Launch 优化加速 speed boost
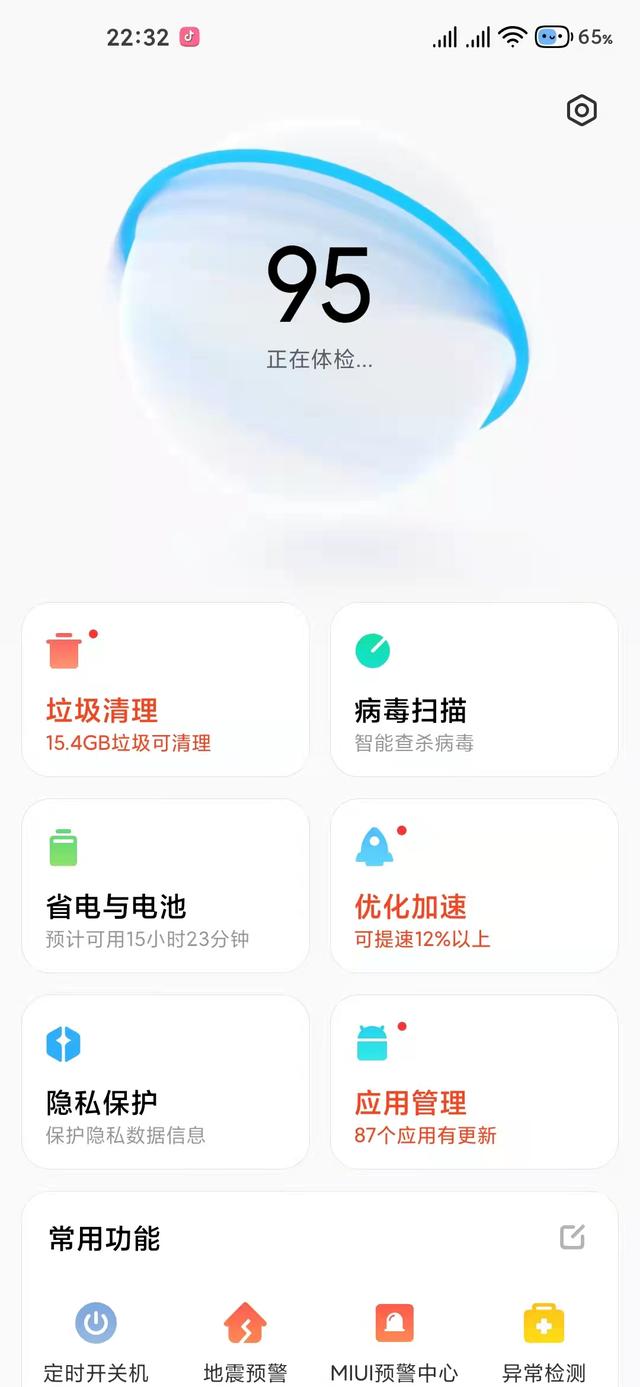The width and height of the screenshot is (640, 1387). pyautogui.click(x=474, y=886)
